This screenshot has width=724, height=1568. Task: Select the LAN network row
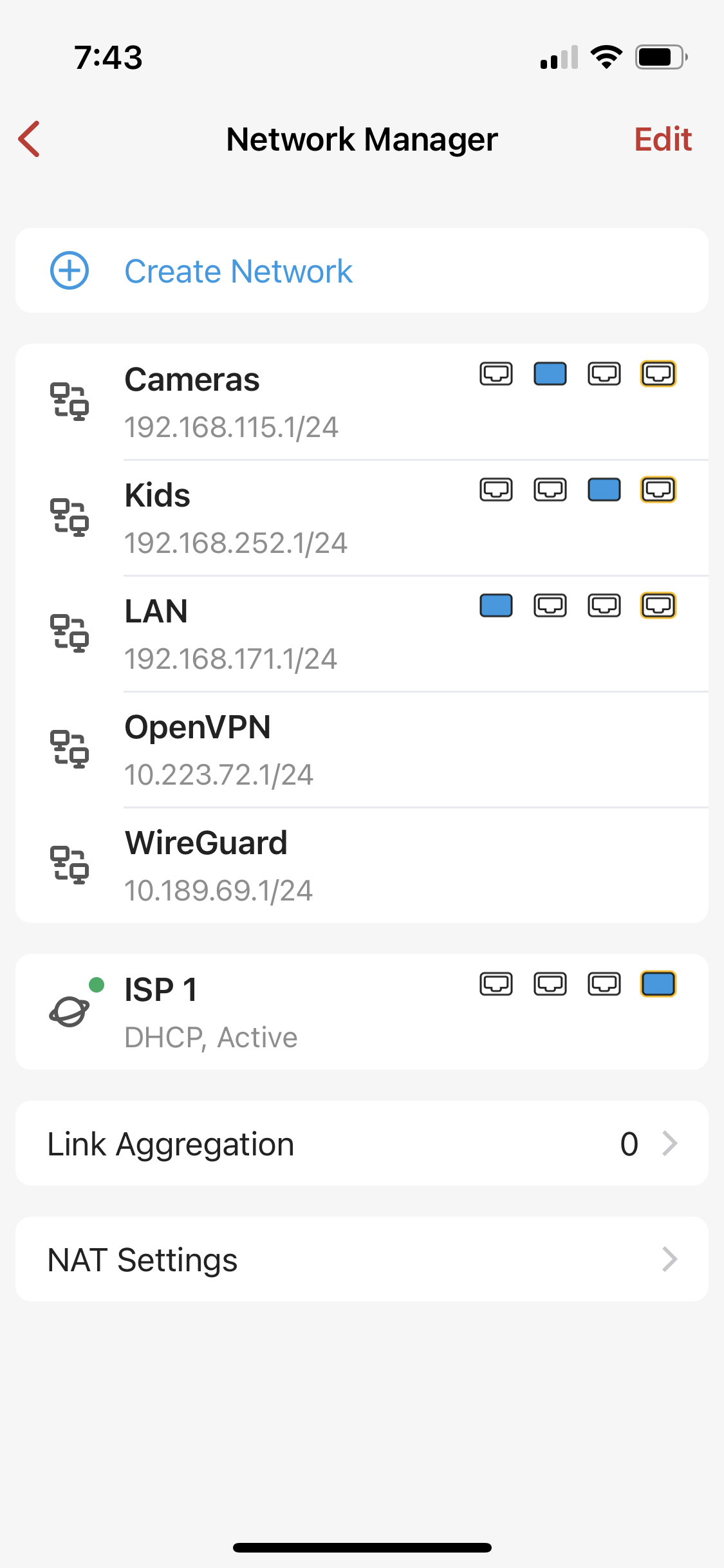tap(362, 633)
